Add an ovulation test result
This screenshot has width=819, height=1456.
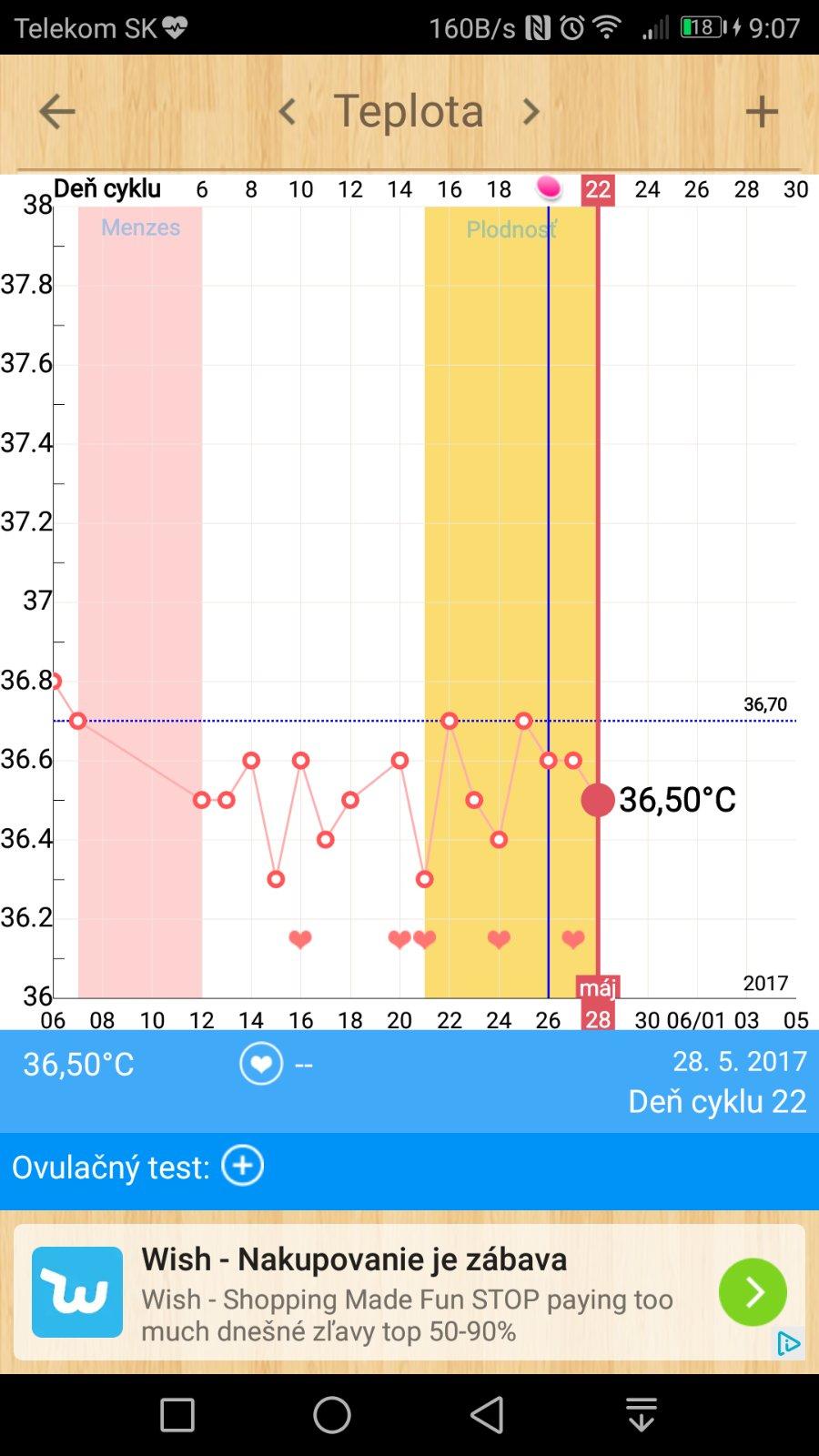coord(243,1166)
